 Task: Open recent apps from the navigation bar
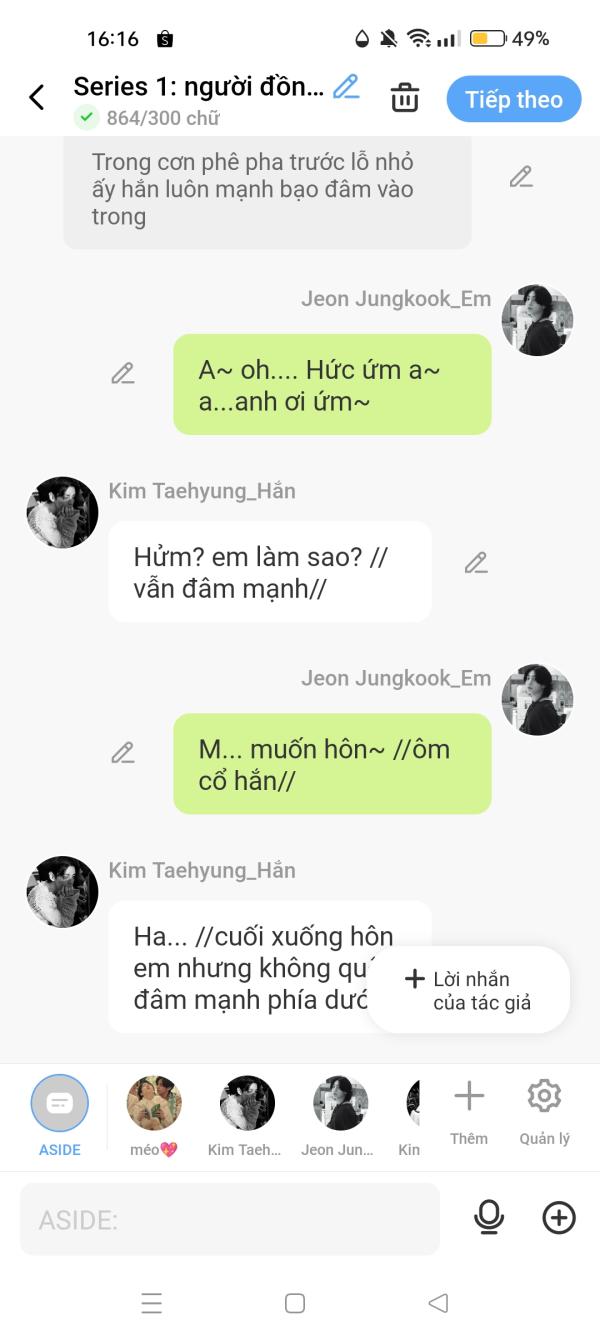[x=152, y=1303]
